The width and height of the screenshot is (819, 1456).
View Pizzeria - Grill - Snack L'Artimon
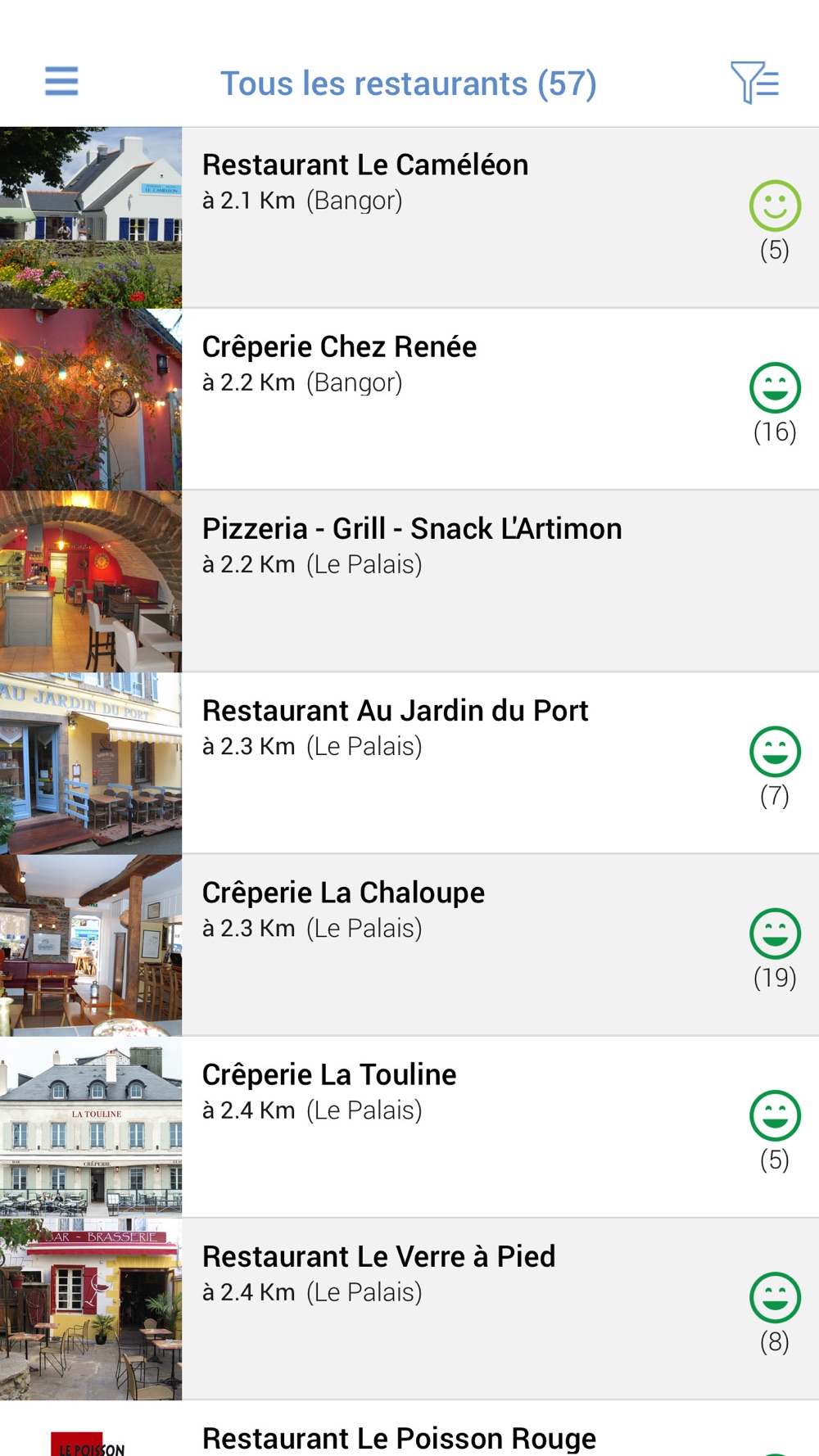point(409,581)
